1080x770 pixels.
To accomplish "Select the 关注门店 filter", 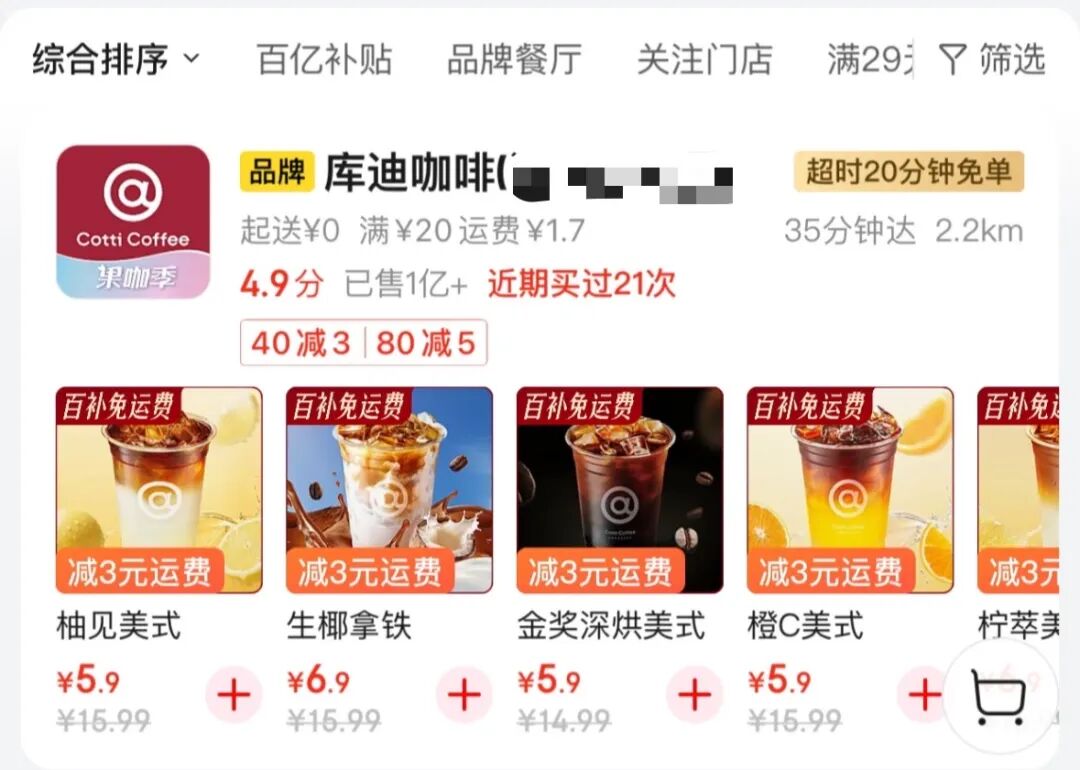I will point(704,60).
